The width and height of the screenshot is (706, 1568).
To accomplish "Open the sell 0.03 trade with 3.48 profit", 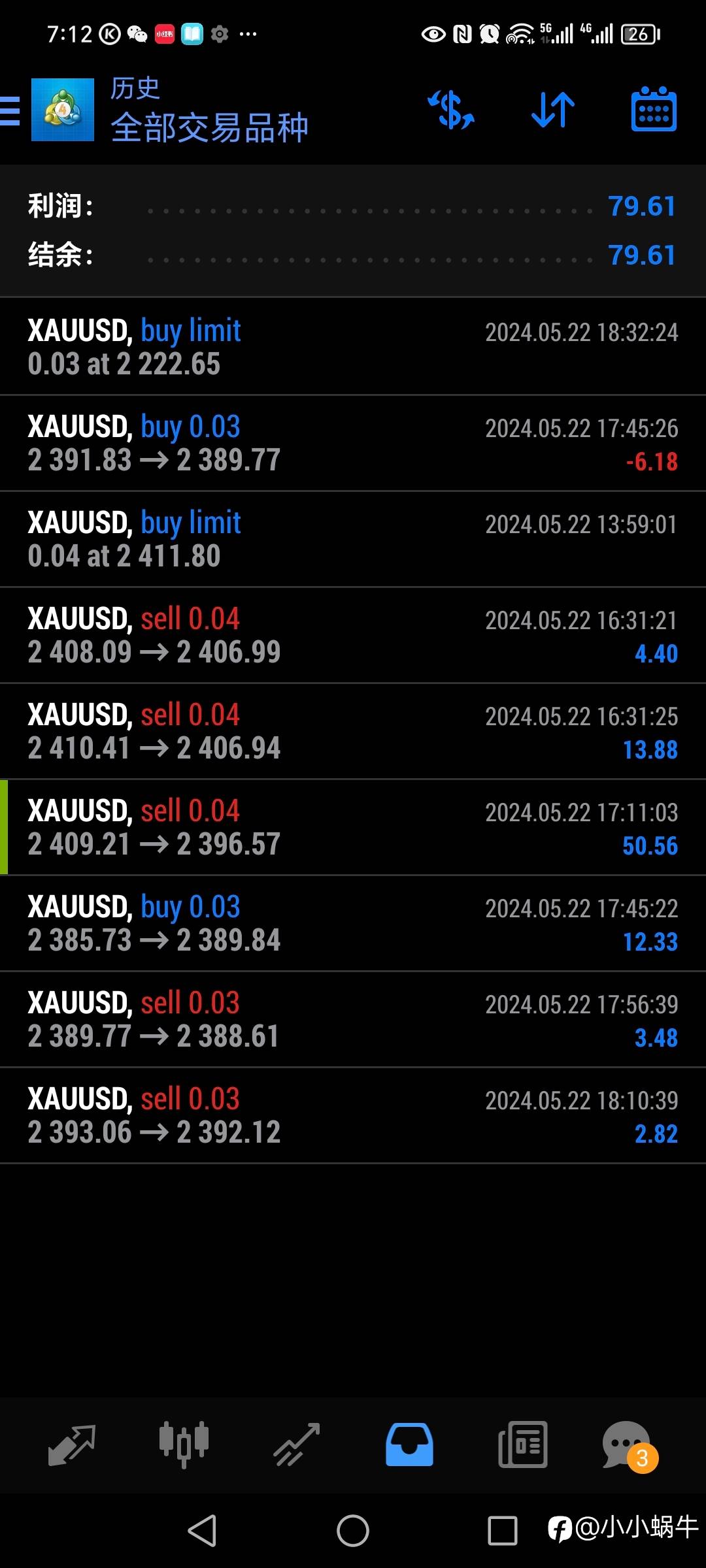I will (353, 1019).
